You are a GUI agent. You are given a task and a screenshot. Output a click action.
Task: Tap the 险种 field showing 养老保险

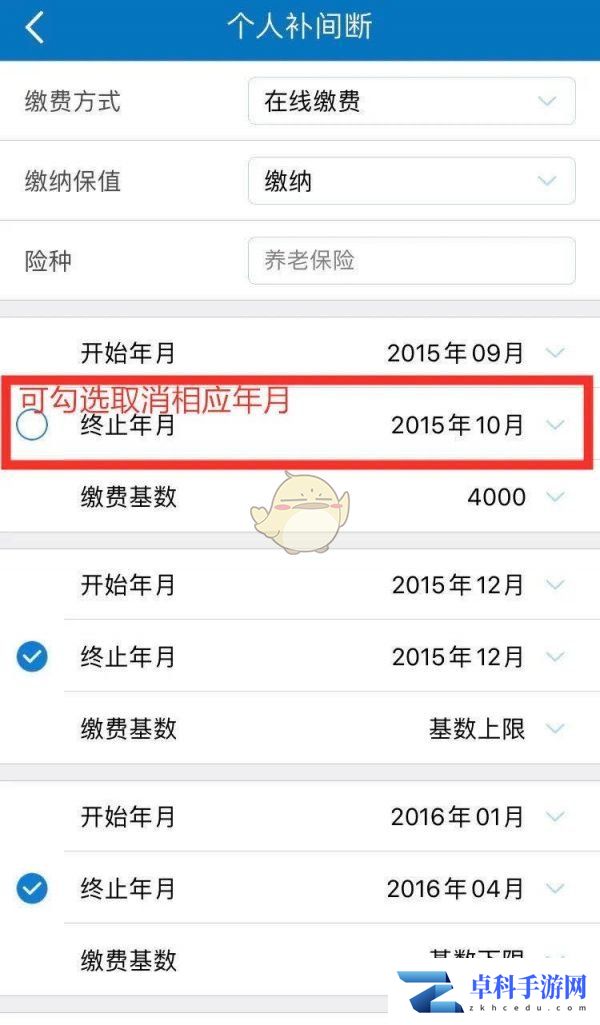(x=411, y=261)
